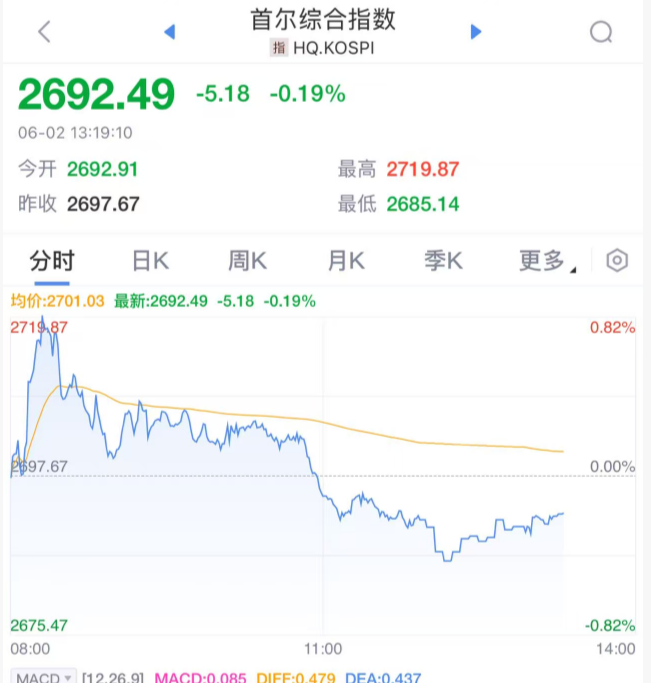Switch to the previous index with left arrow
651x683 pixels.
point(169,32)
